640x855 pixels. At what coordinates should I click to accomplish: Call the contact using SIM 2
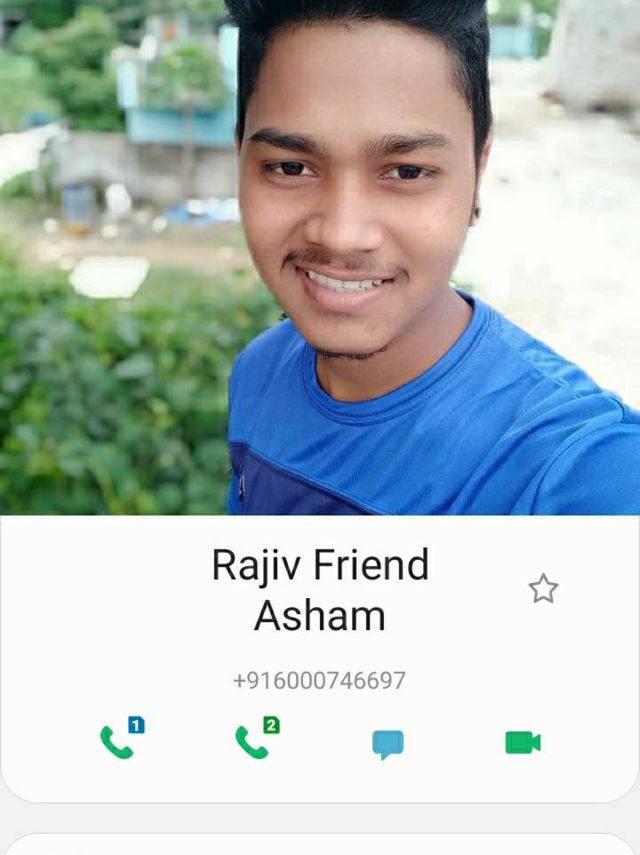click(254, 741)
